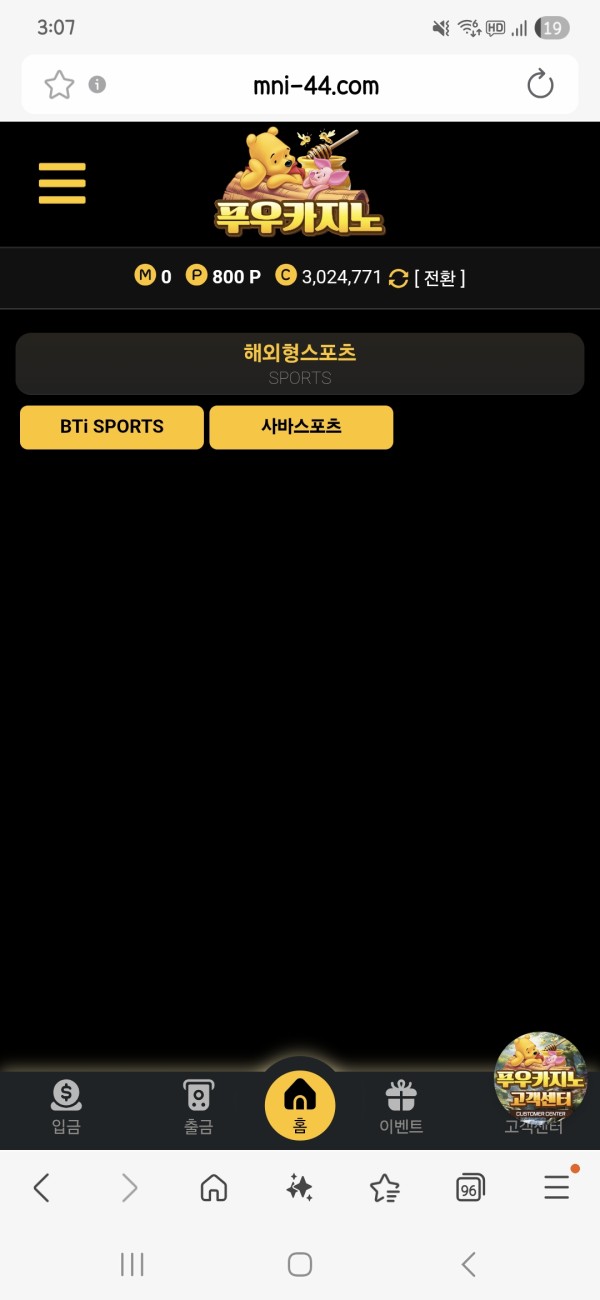The image size is (600, 1300).
Task: Go to 입금 deposit tab
Action: pyautogui.click(x=66, y=1107)
